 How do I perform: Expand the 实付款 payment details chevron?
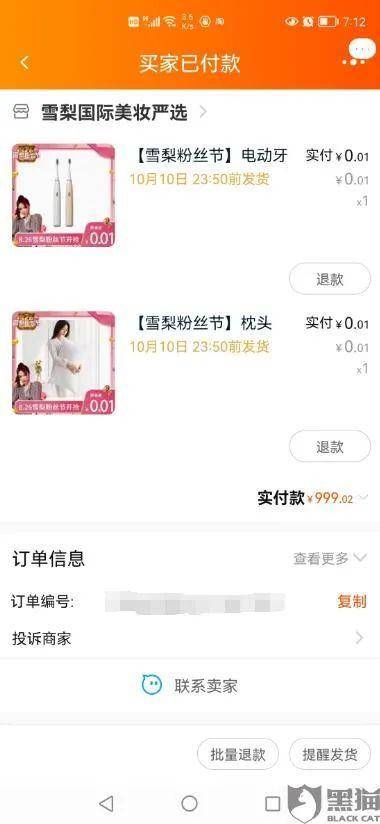(x=363, y=498)
